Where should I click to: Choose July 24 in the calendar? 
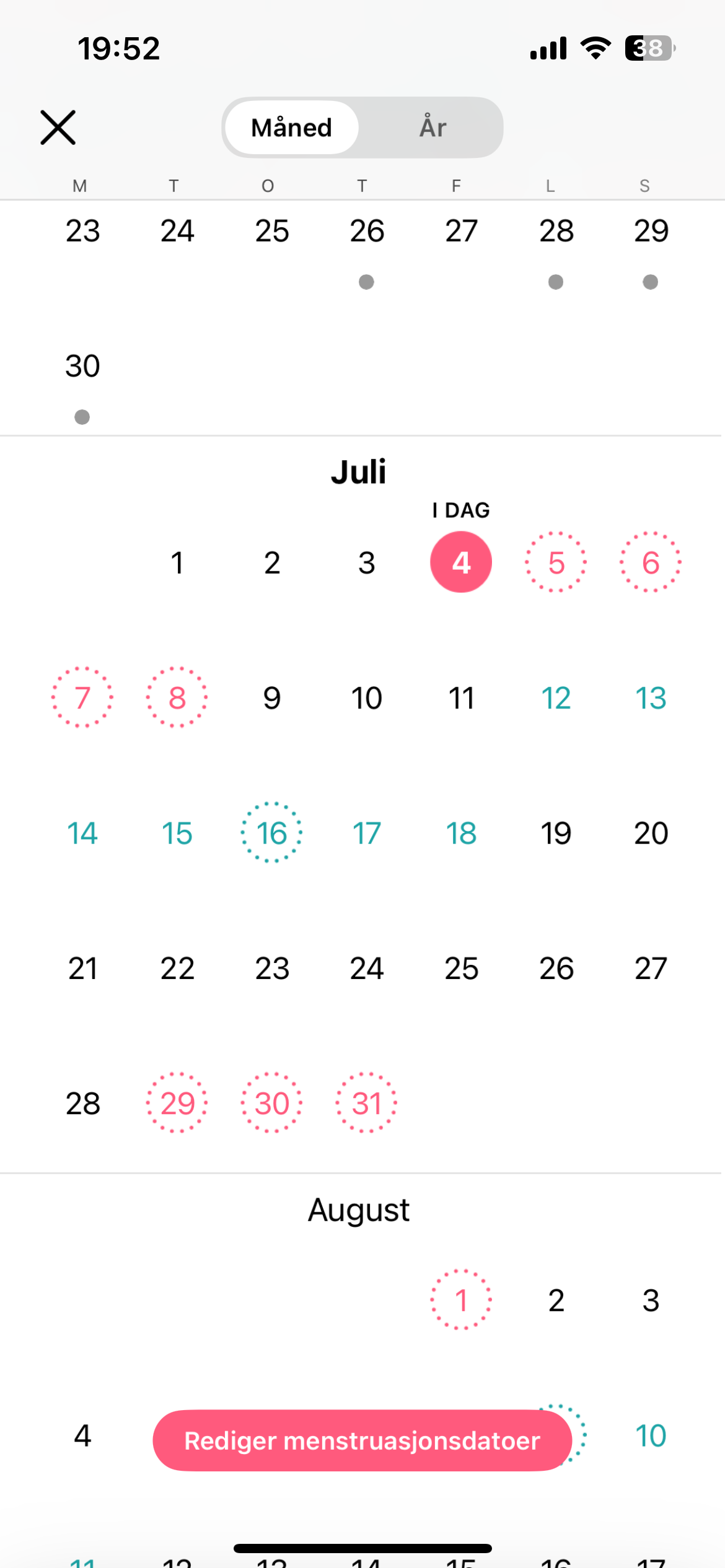pos(366,968)
